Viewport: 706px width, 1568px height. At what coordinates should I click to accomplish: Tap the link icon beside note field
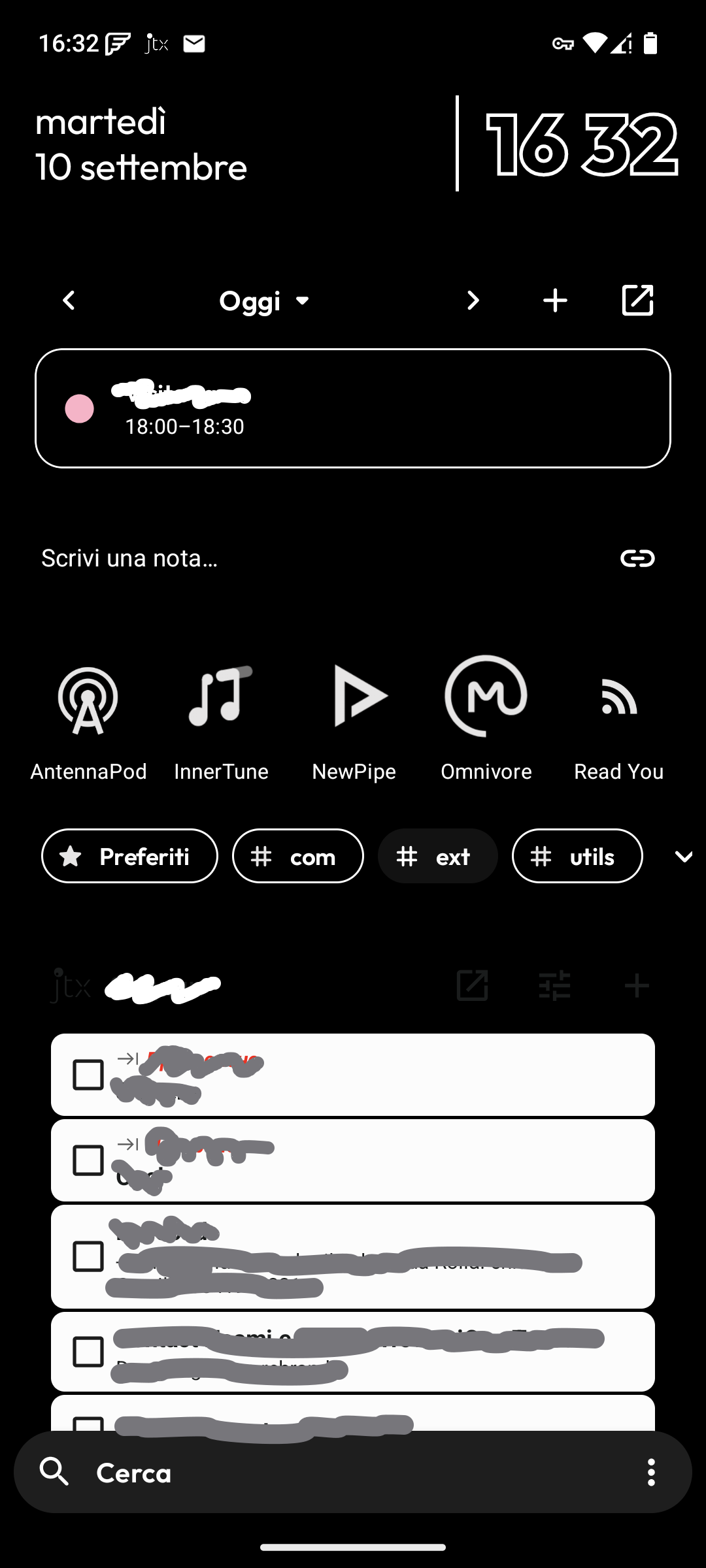tap(637, 558)
